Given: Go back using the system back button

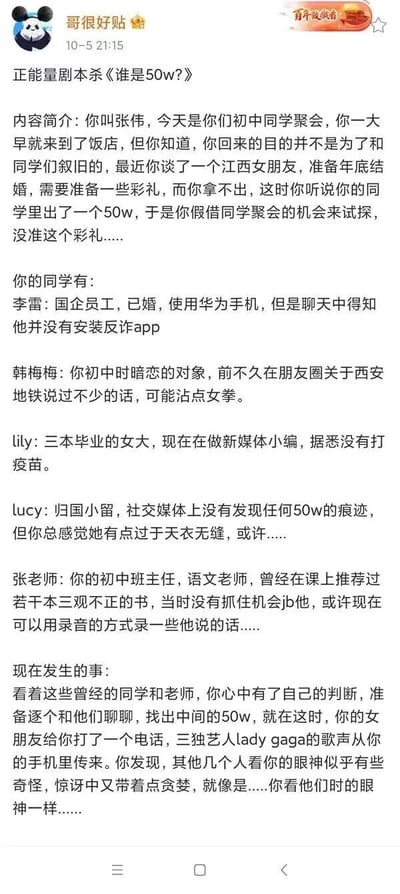Looking at the screenshot, I should (x=284, y=869).
